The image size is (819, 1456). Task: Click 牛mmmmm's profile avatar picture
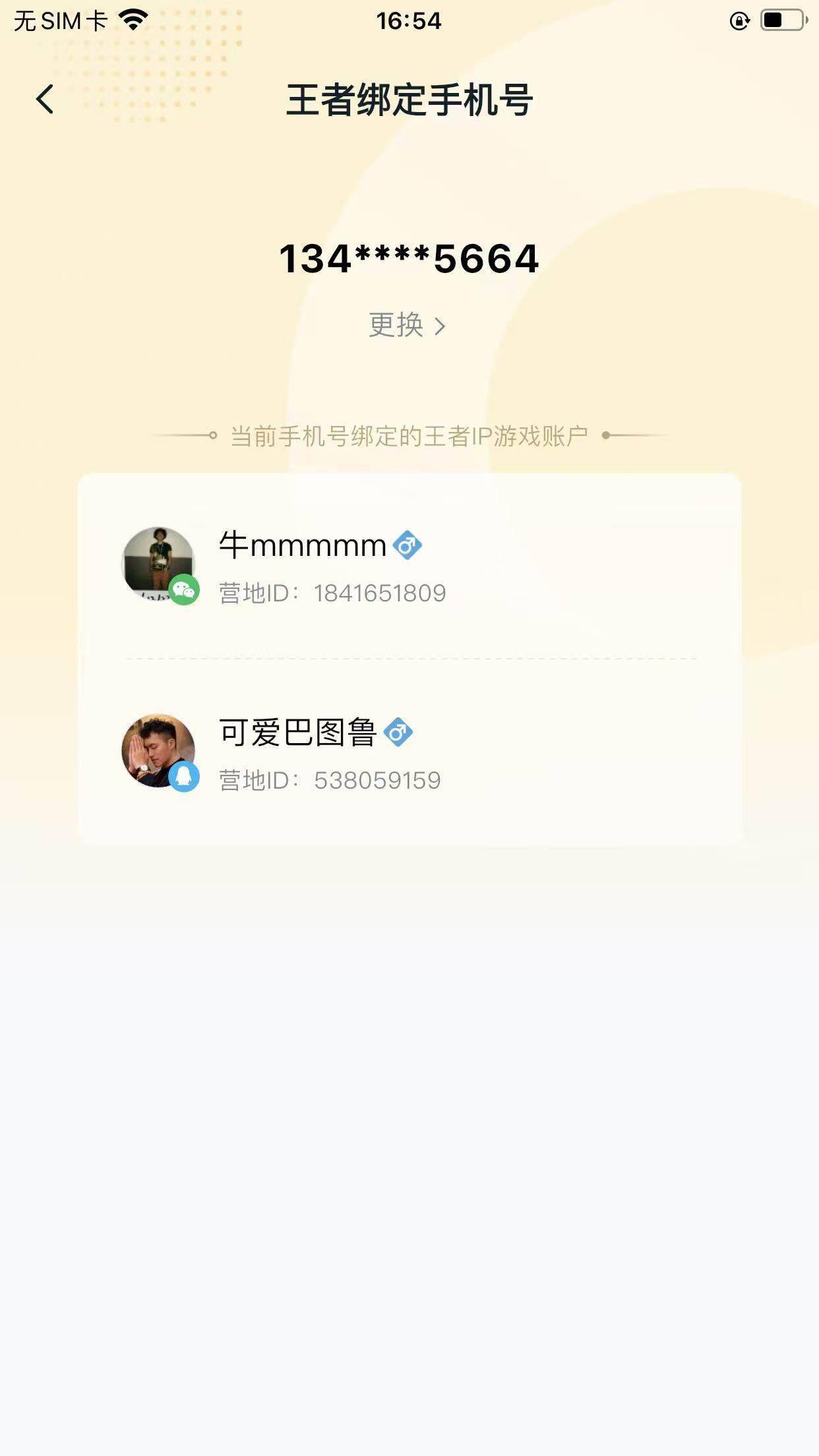(160, 561)
